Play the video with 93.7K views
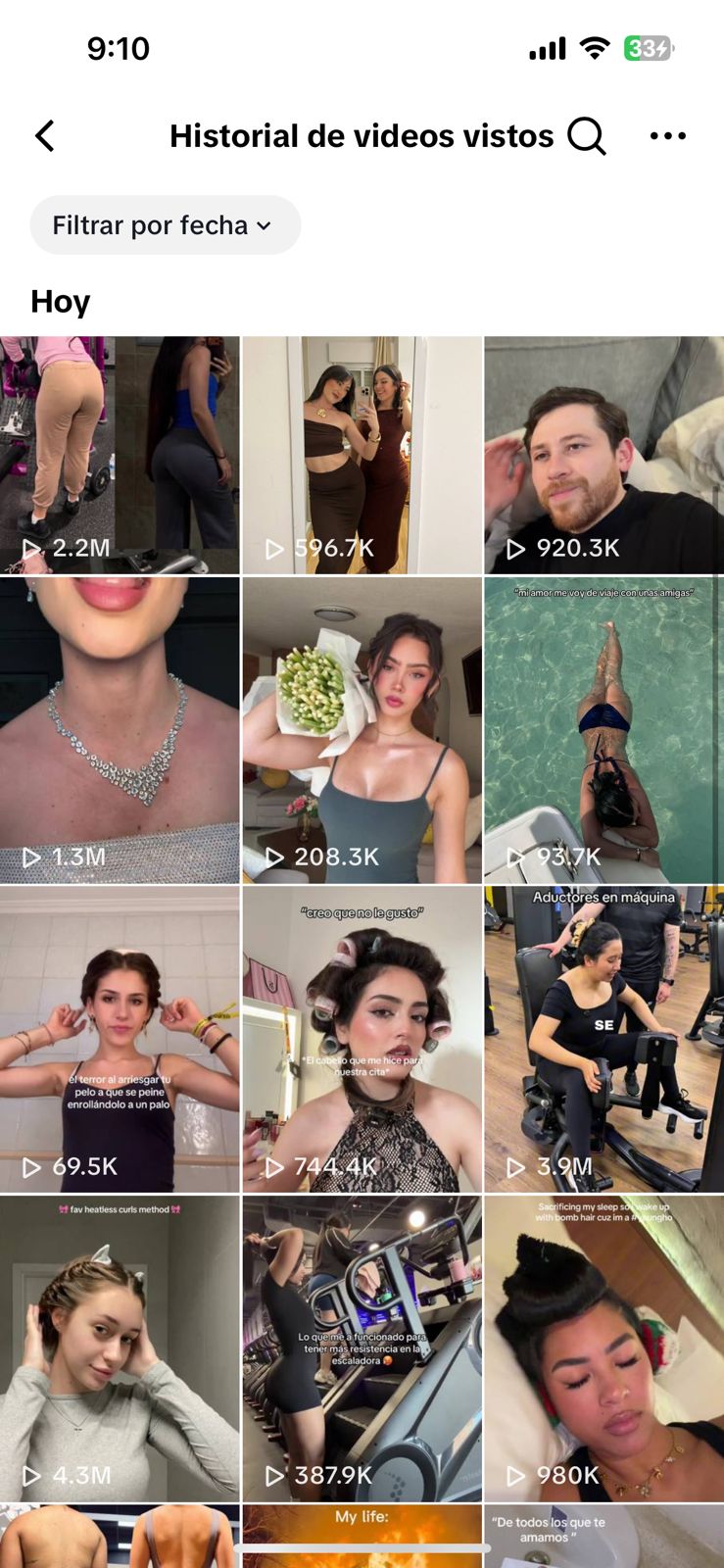Image resolution: width=724 pixels, height=1568 pixels. click(x=603, y=730)
